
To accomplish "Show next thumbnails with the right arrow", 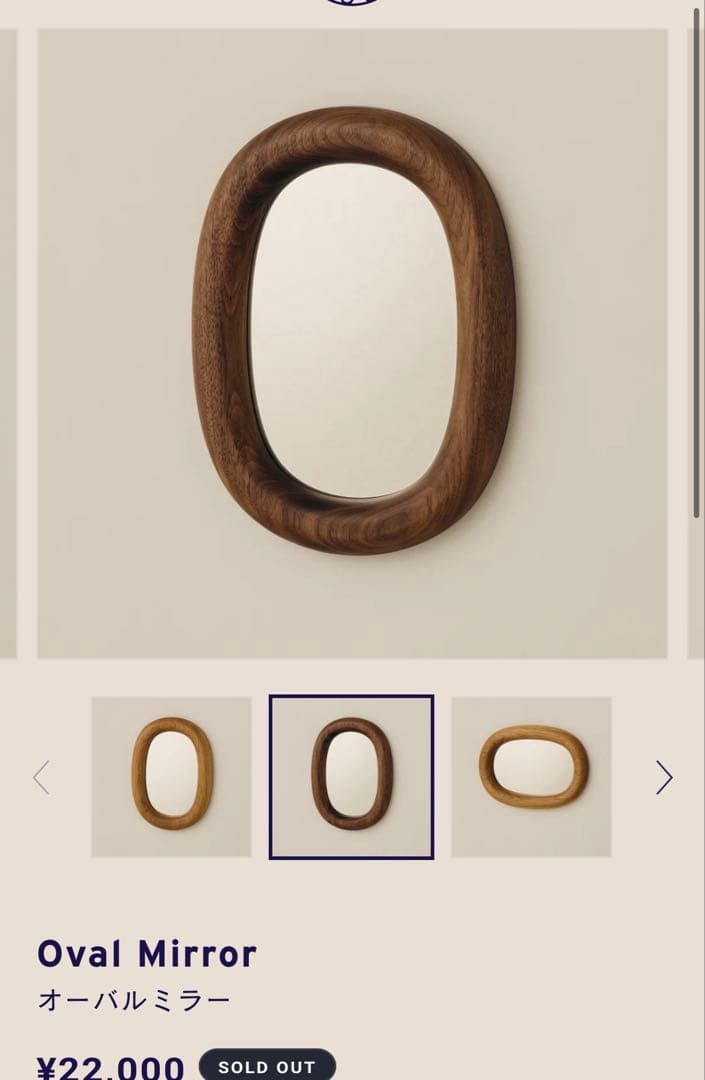I will pyautogui.click(x=664, y=777).
